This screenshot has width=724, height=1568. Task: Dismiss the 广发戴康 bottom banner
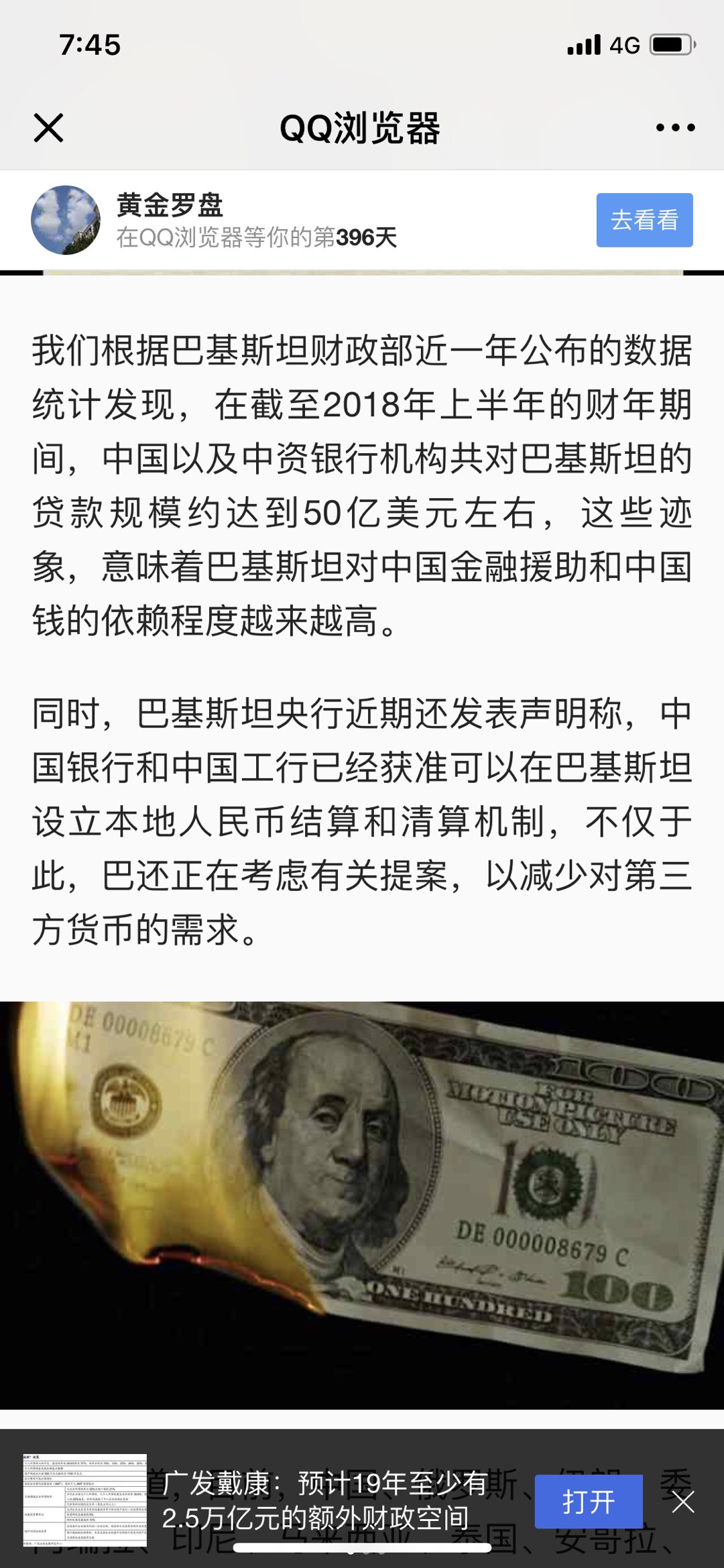683,1502
